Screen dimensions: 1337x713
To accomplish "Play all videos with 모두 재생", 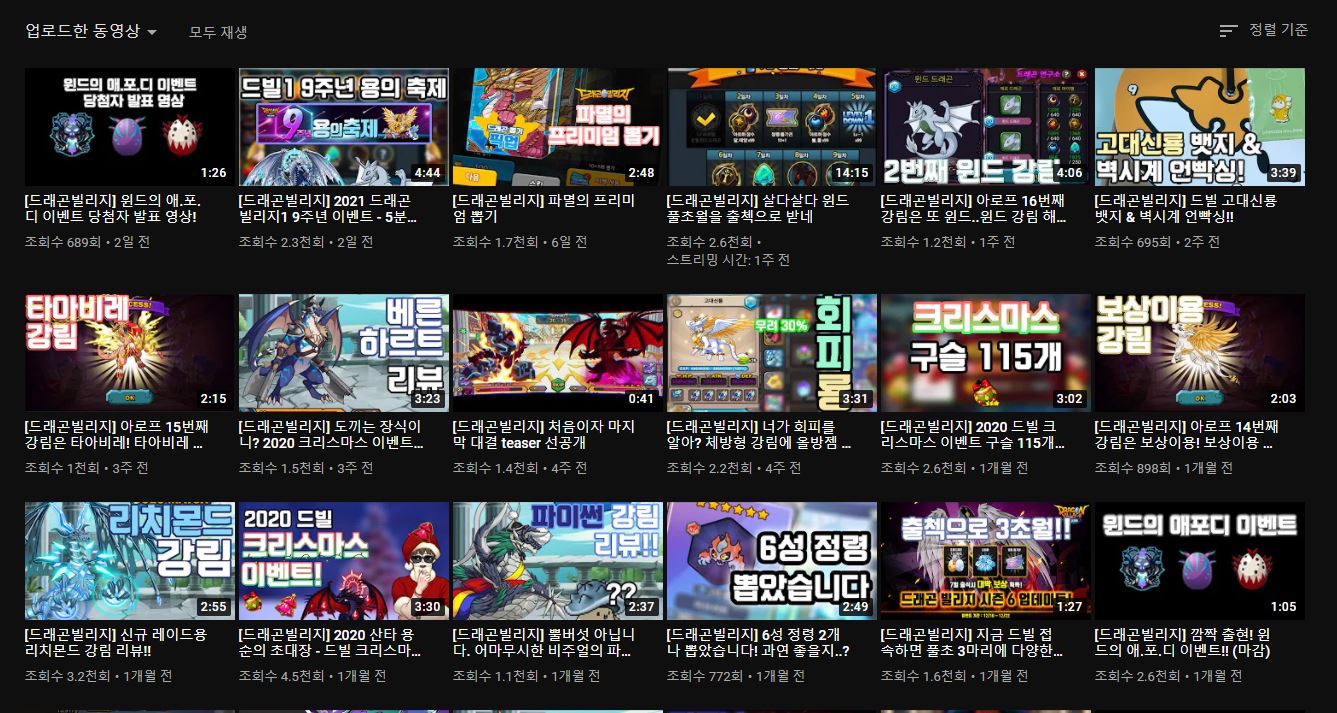I will pos(218,32).
